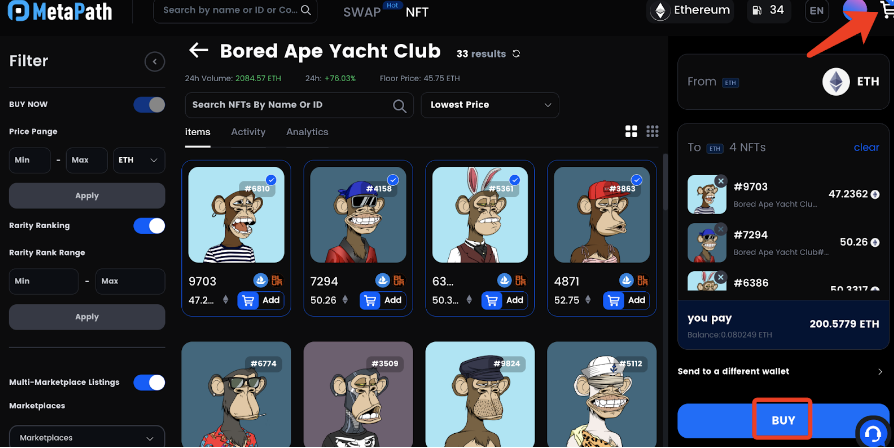Select the small grid view icon
Screen dimensions: 894x448
(x=653, y=132)
